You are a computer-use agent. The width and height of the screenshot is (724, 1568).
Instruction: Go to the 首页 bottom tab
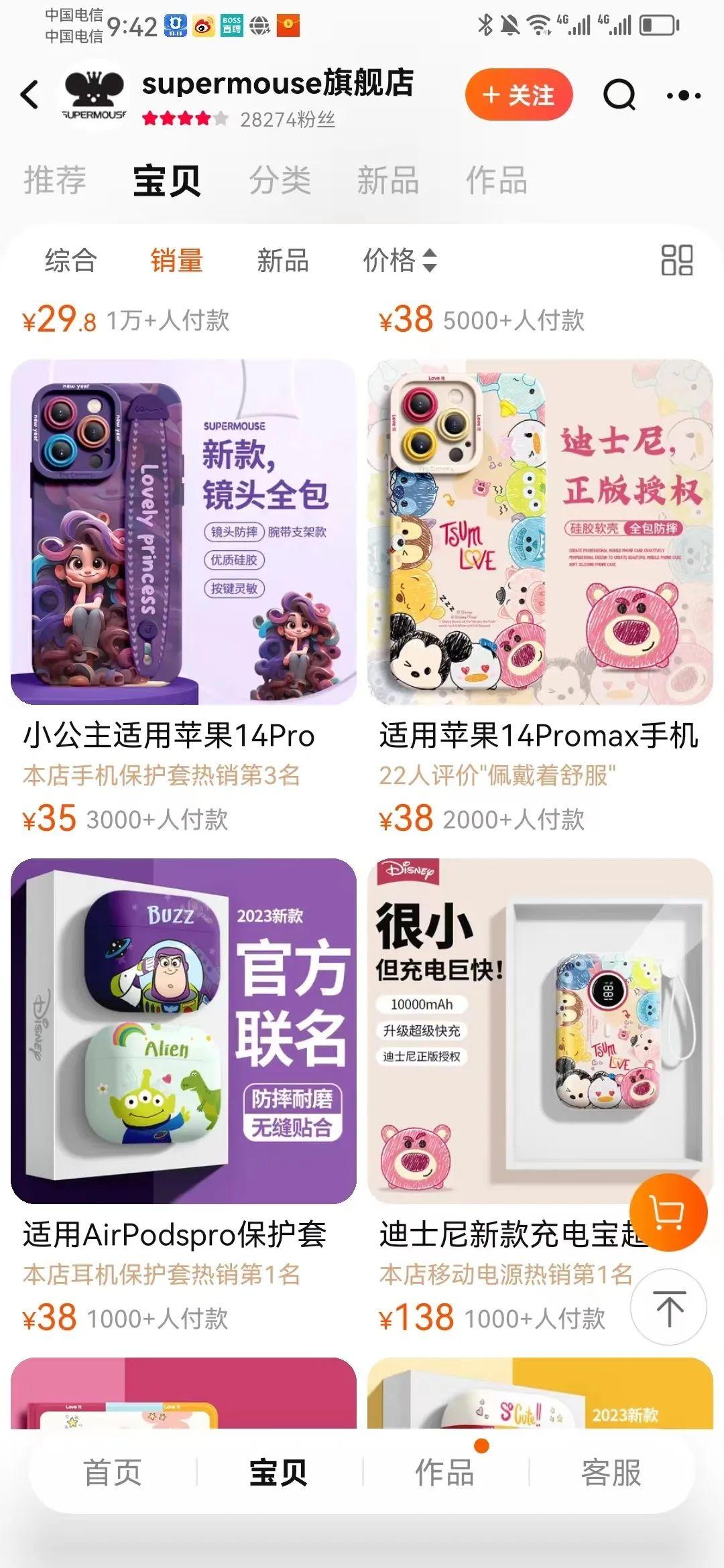point(113,1473)
